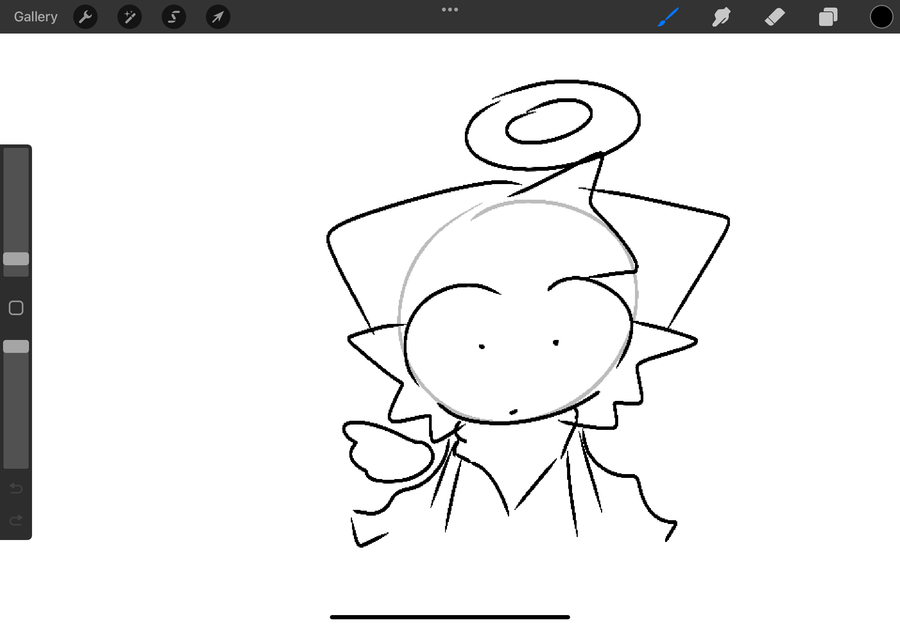Tap the square modify button on sidebar
The width and height of the screenshot is (900, 625).
[x=16, y=308]
